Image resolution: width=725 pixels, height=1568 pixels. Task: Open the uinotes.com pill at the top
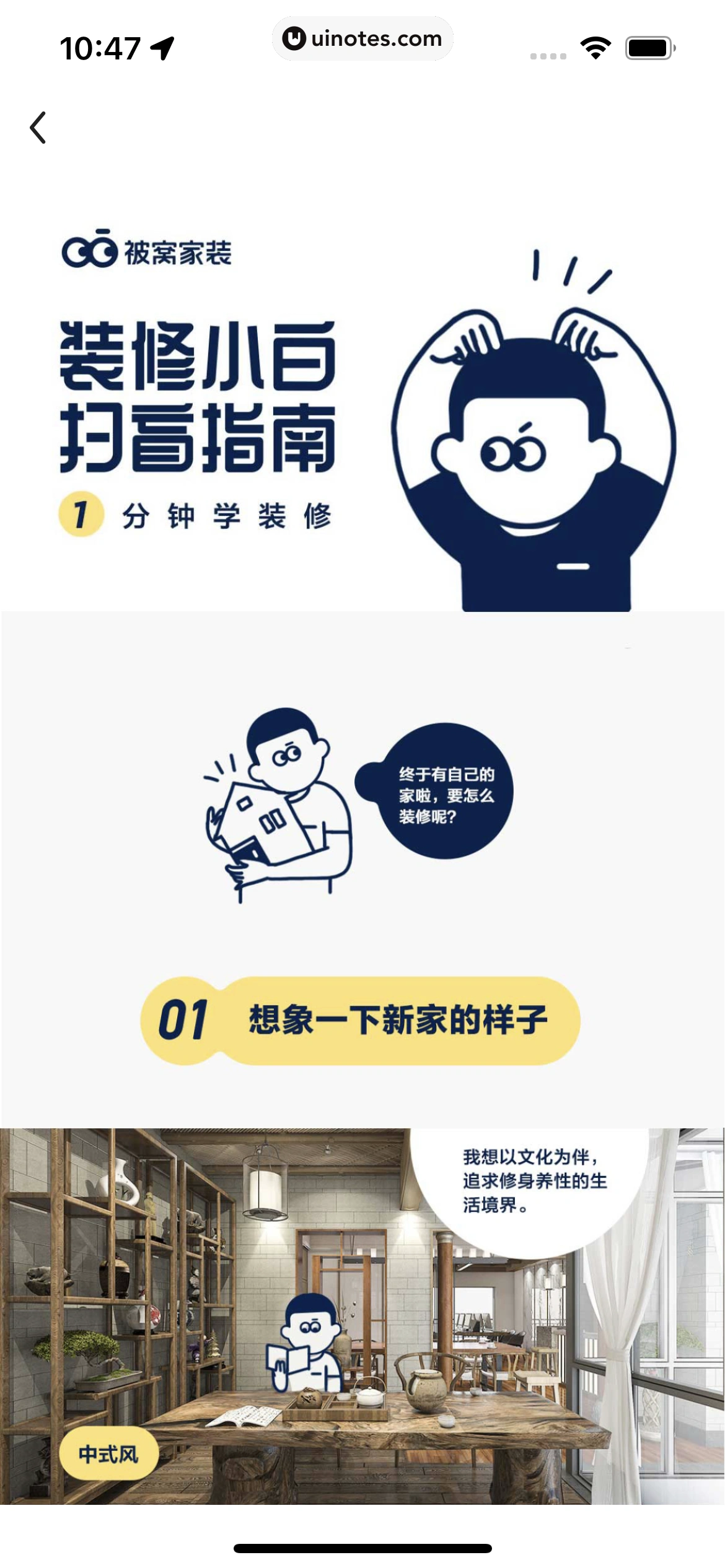coord(362,38)
